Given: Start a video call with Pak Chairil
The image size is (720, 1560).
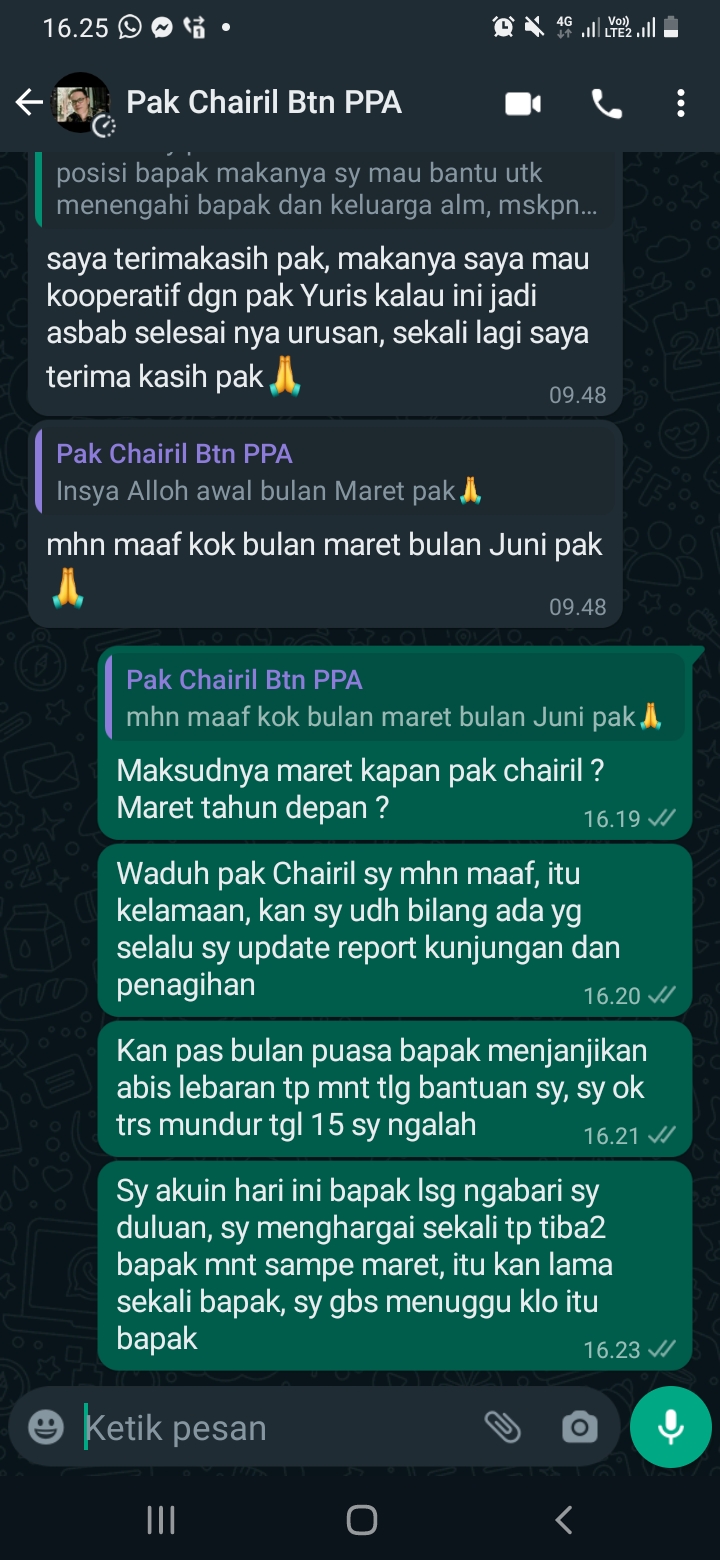Looking at the screenshot, I should [523, 103].
